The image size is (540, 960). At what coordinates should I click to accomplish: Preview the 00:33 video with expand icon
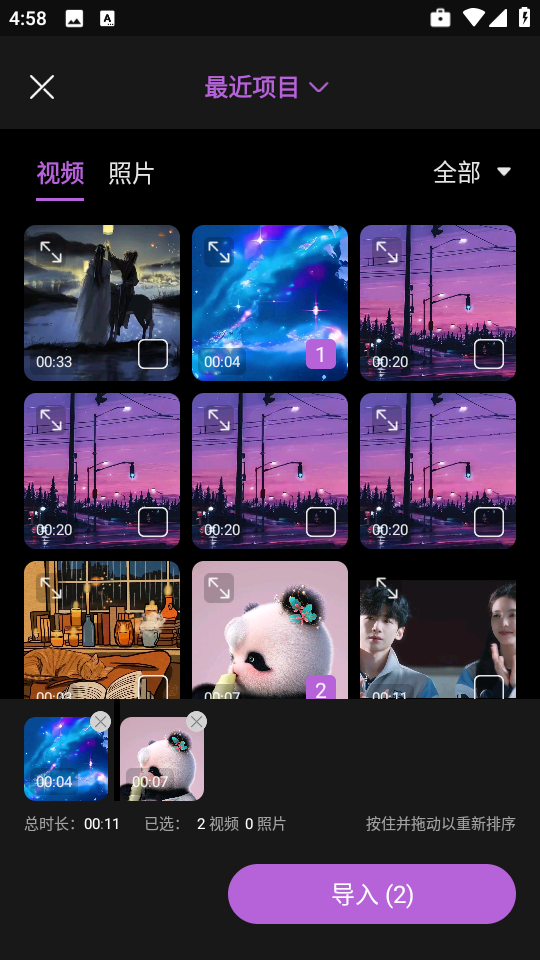point(51,252)
